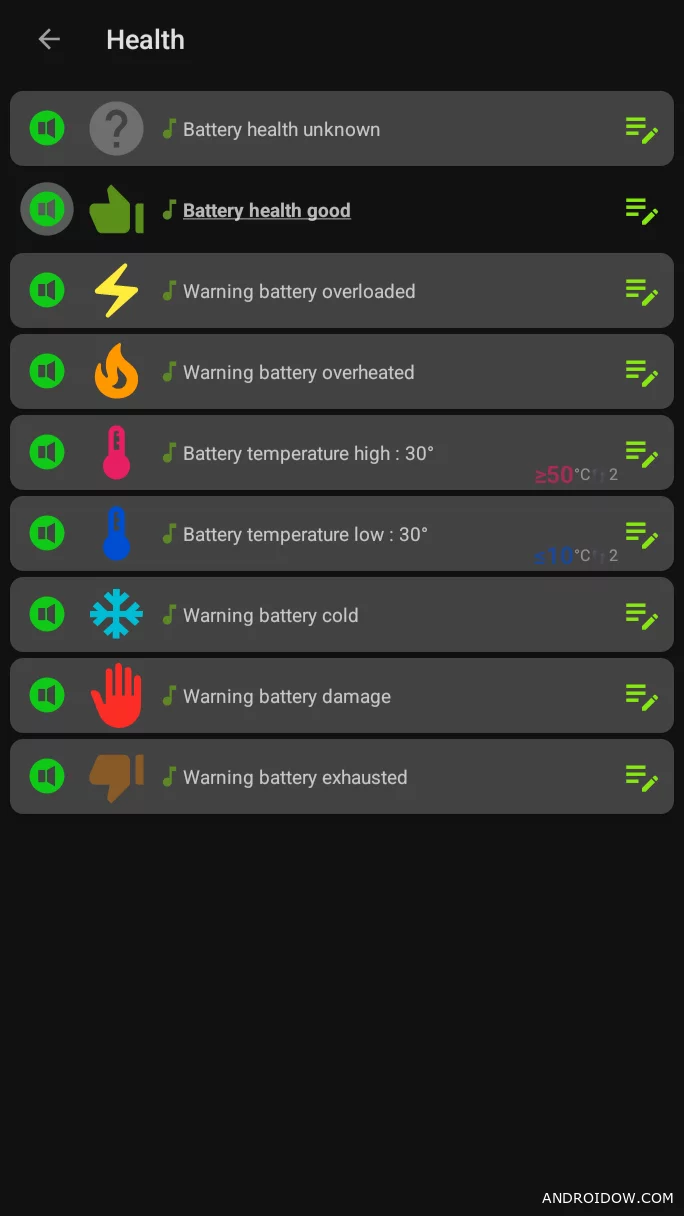Toggle sound for Battery health unknown
Viewport: 684px width, 1216px height.
[47, 129]
